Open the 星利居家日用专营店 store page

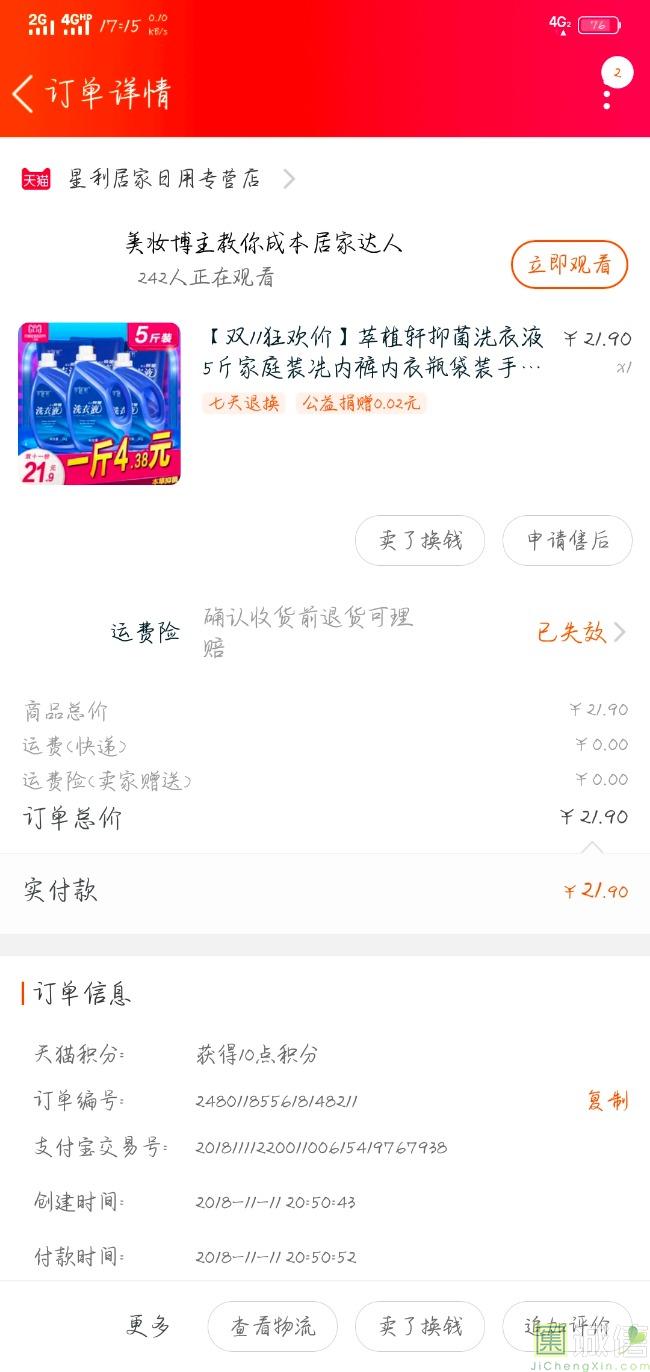pos(165,179)
